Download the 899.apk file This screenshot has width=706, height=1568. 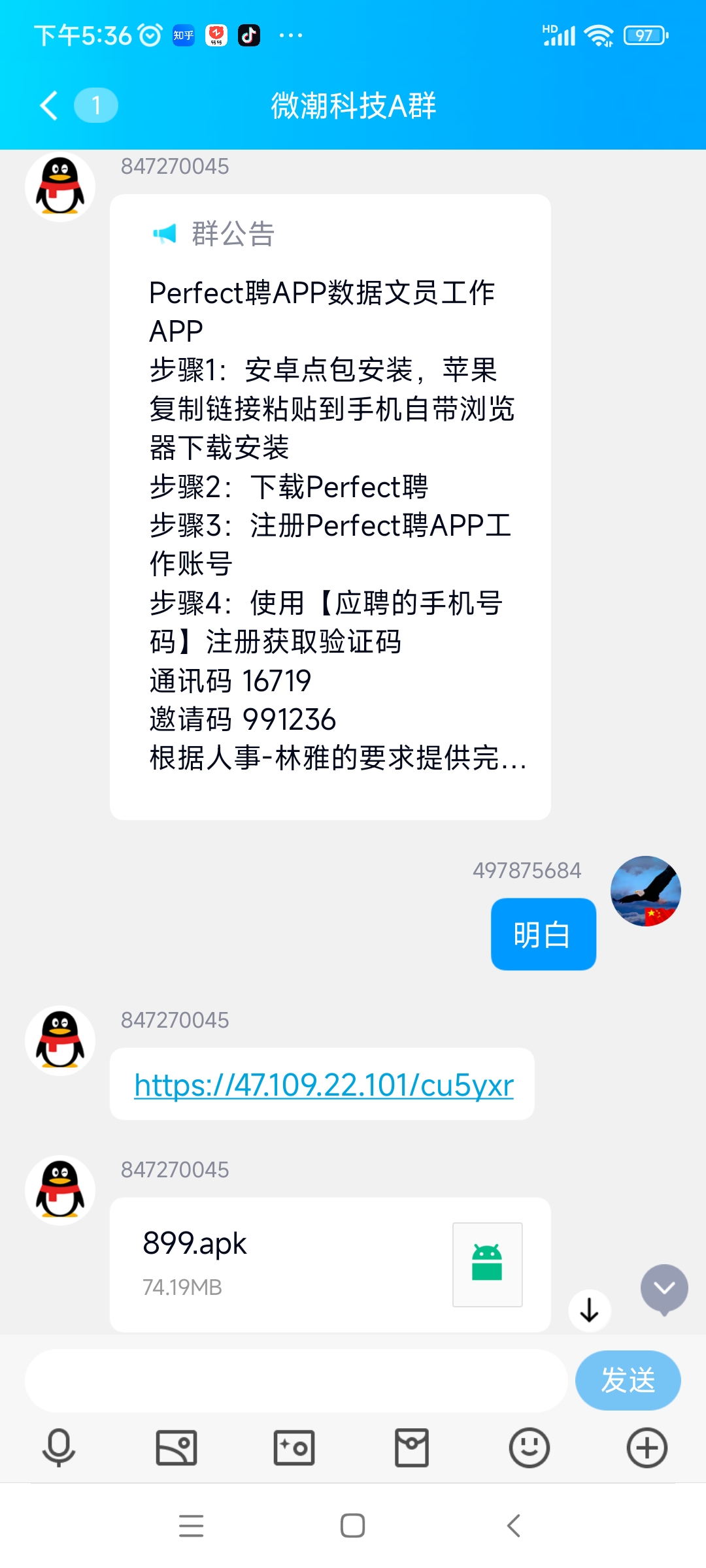(590, 1309)
